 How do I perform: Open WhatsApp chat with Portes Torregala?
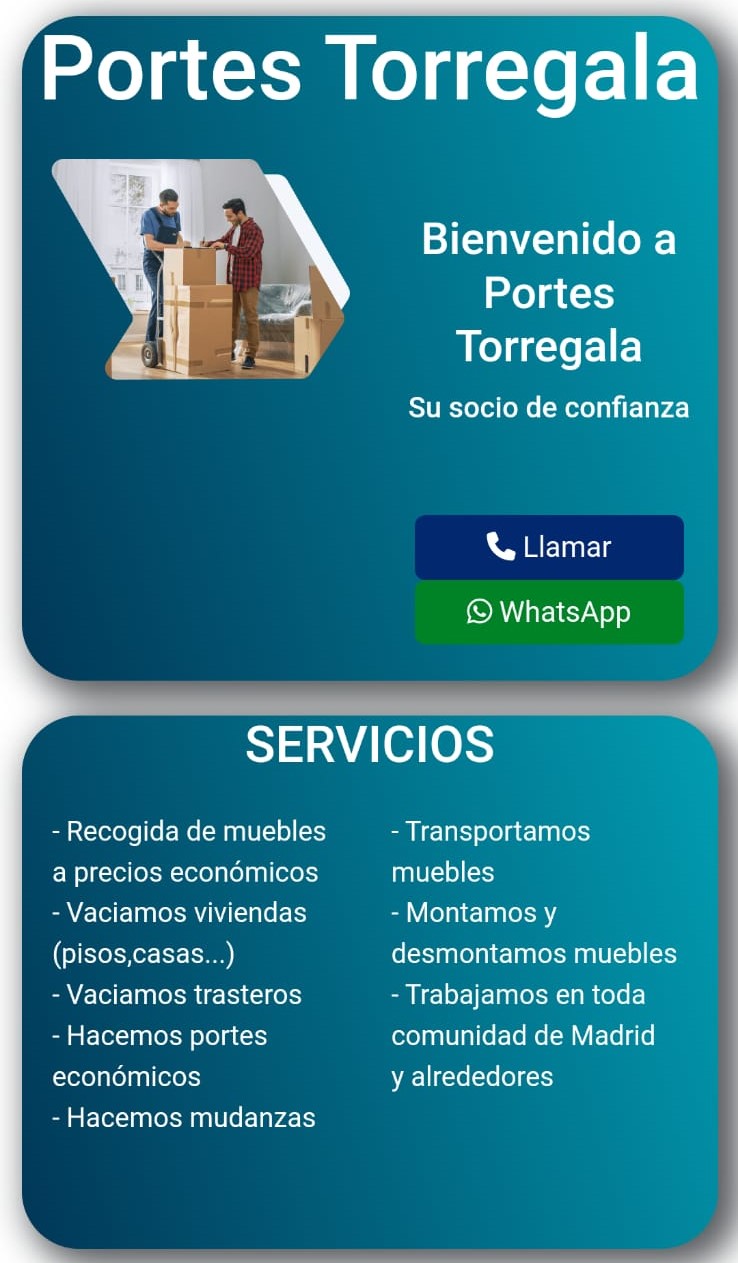549,612
